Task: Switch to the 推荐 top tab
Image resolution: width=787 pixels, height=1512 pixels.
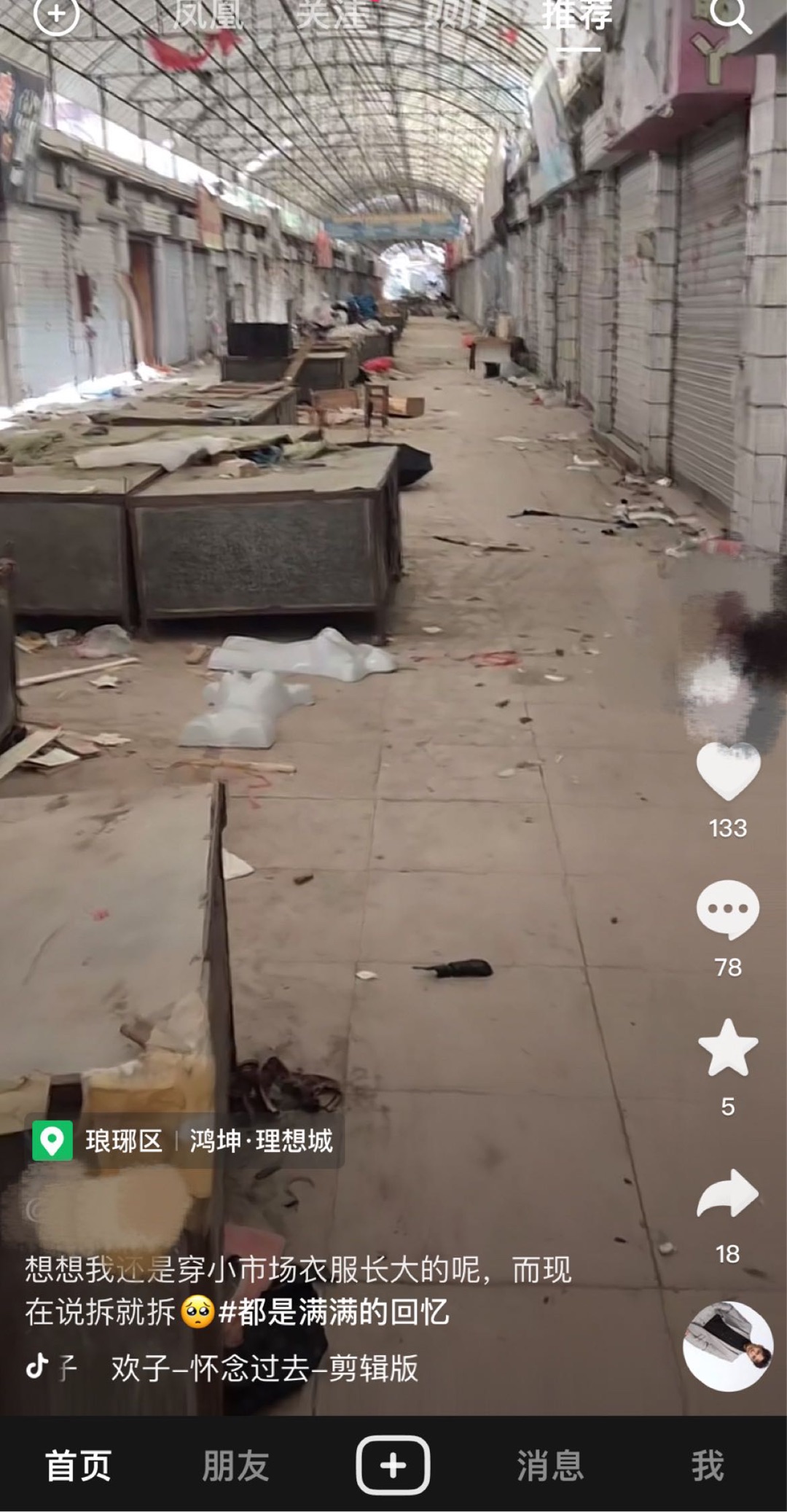Action: pyautogui.click(x=578, y=15)
